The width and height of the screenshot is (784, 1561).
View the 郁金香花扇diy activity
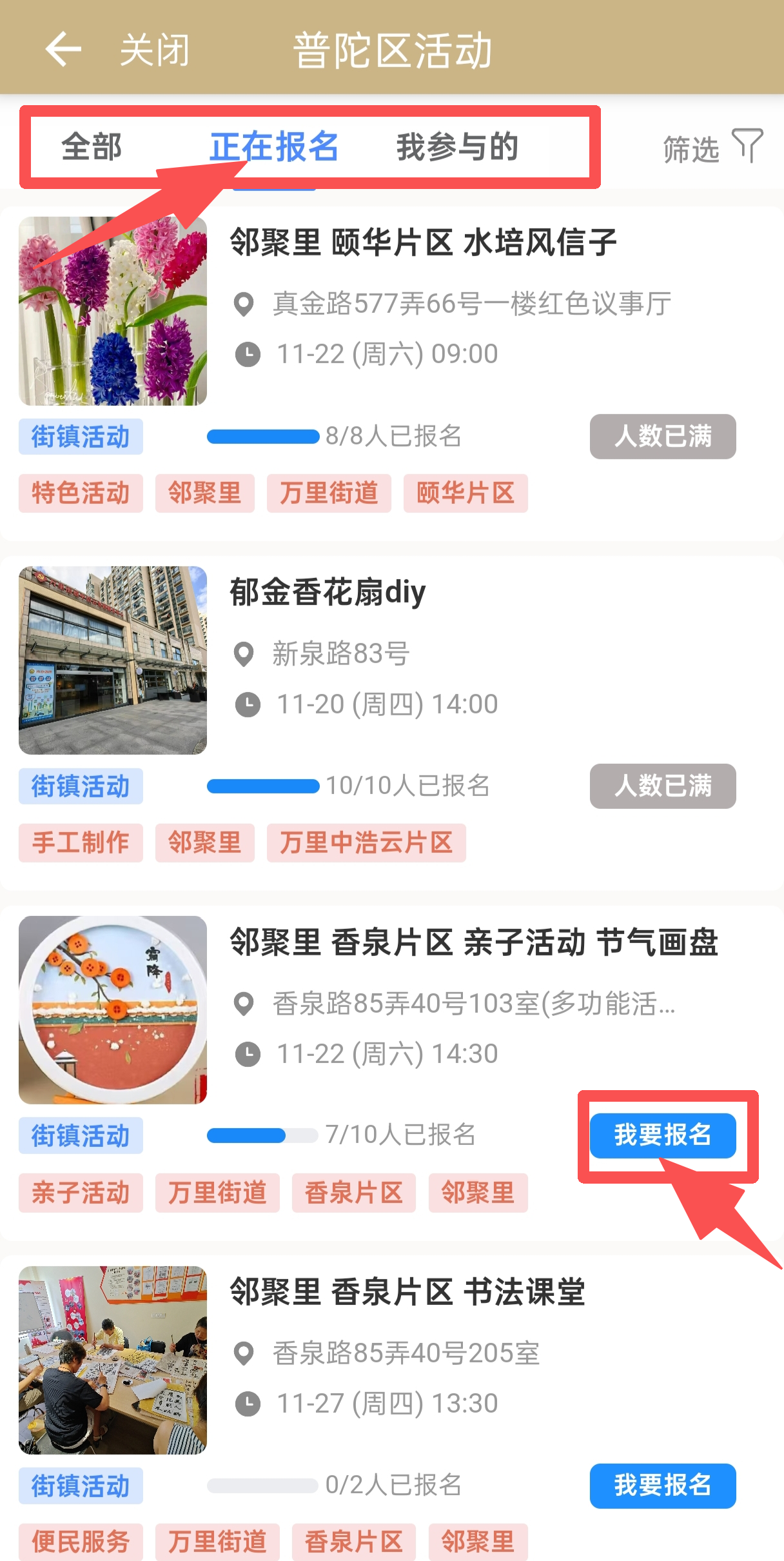pos(328,593)
